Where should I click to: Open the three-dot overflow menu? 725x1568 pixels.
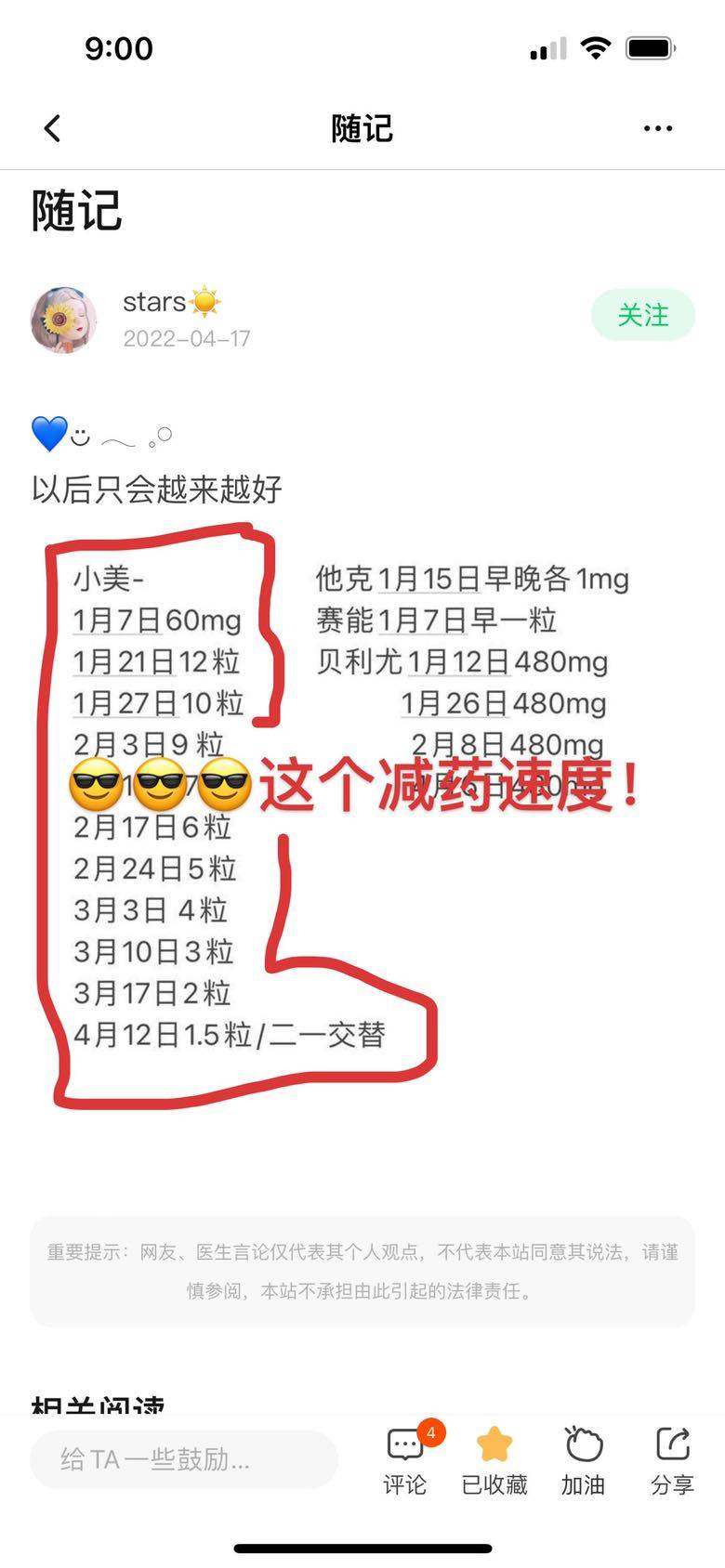click(x=657, y=128)
